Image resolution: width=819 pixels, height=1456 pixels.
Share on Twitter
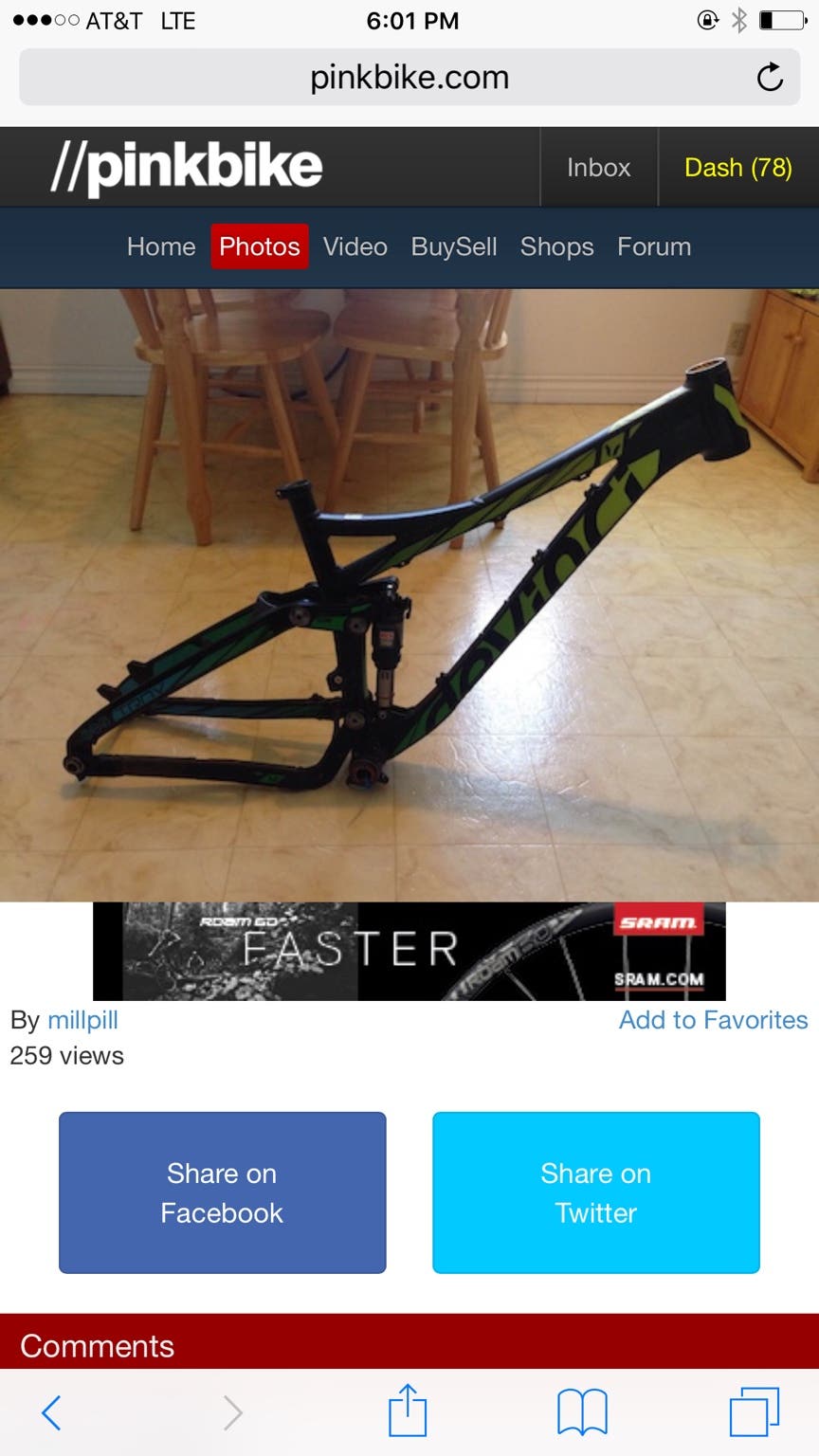[595, 1192]
